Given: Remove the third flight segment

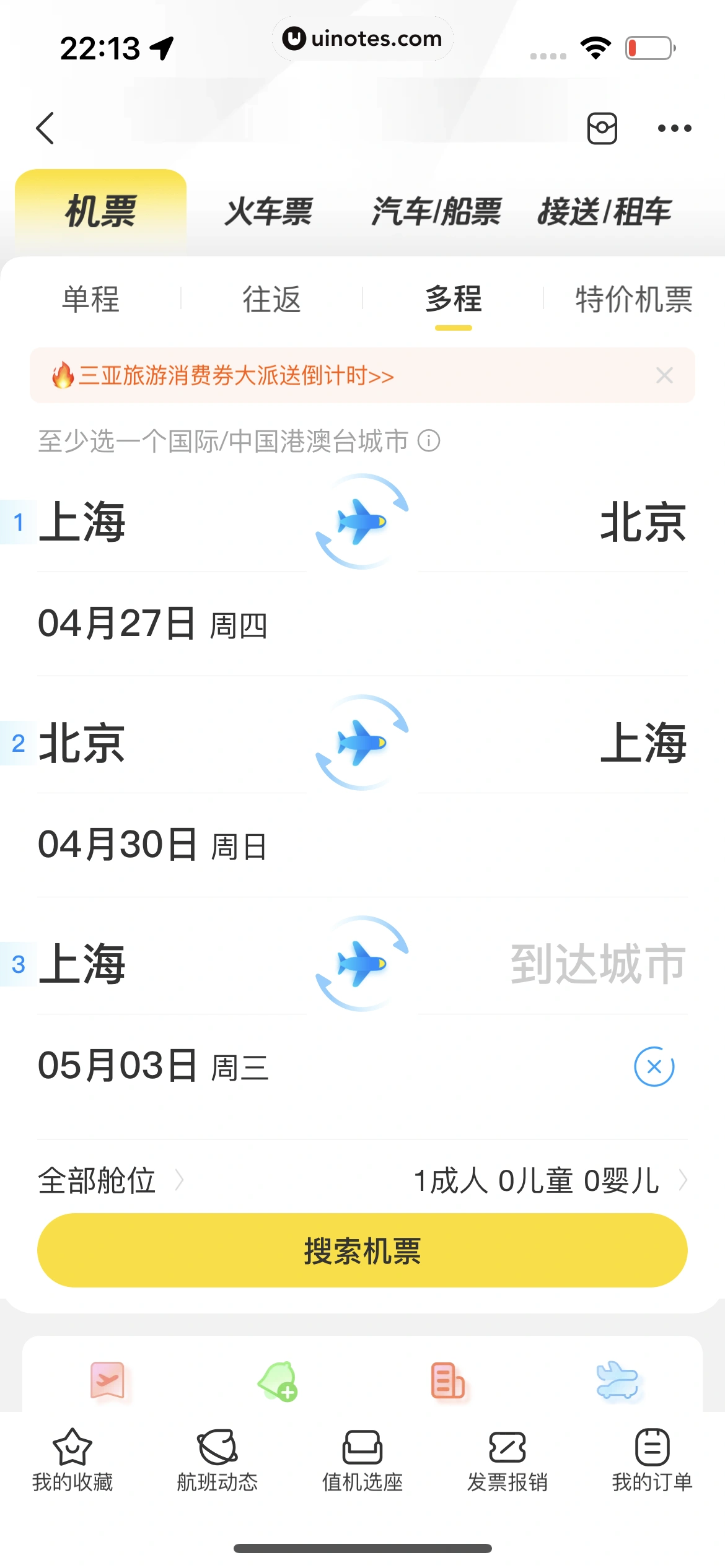Looking at the screenshot, I should tap(654, 1066).
